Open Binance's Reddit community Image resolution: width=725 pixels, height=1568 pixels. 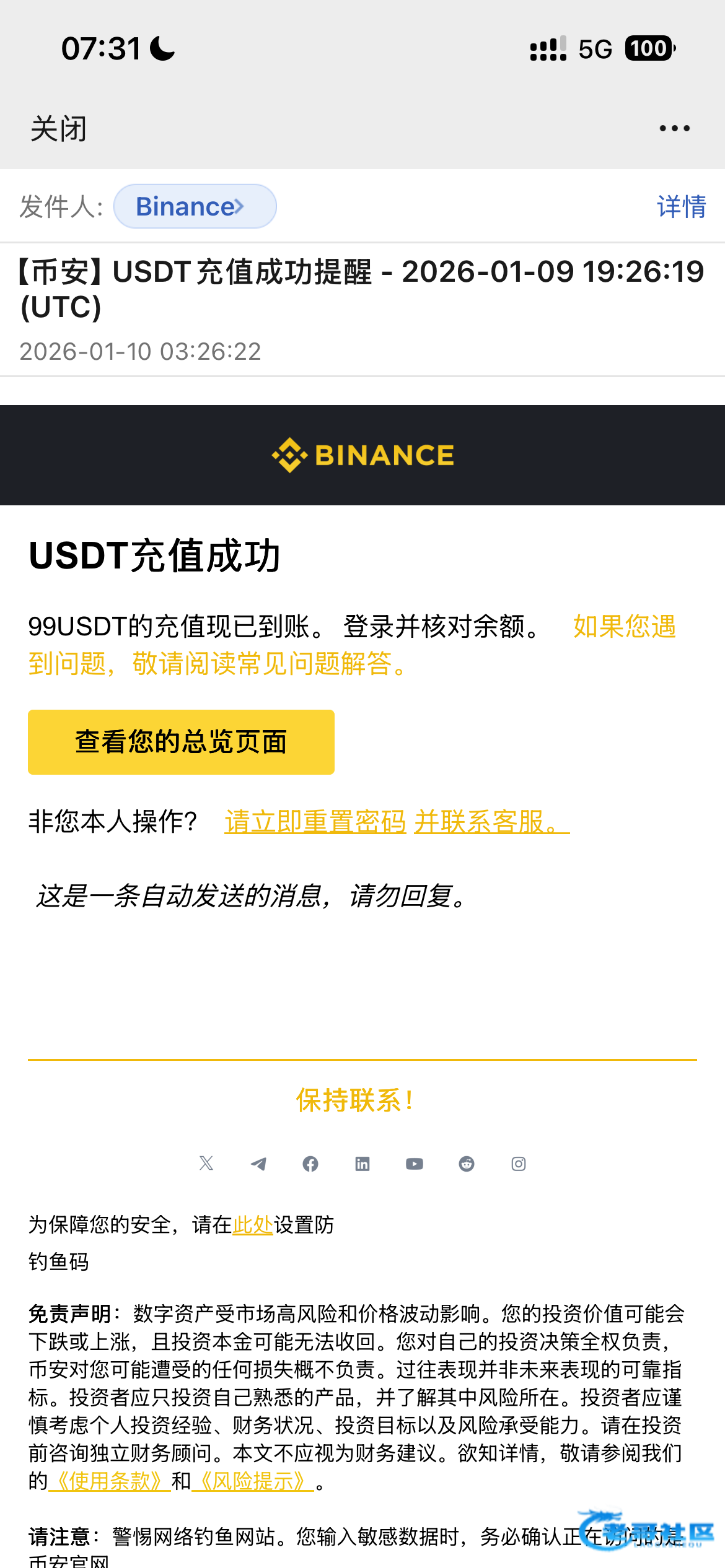coord(467,1164)
